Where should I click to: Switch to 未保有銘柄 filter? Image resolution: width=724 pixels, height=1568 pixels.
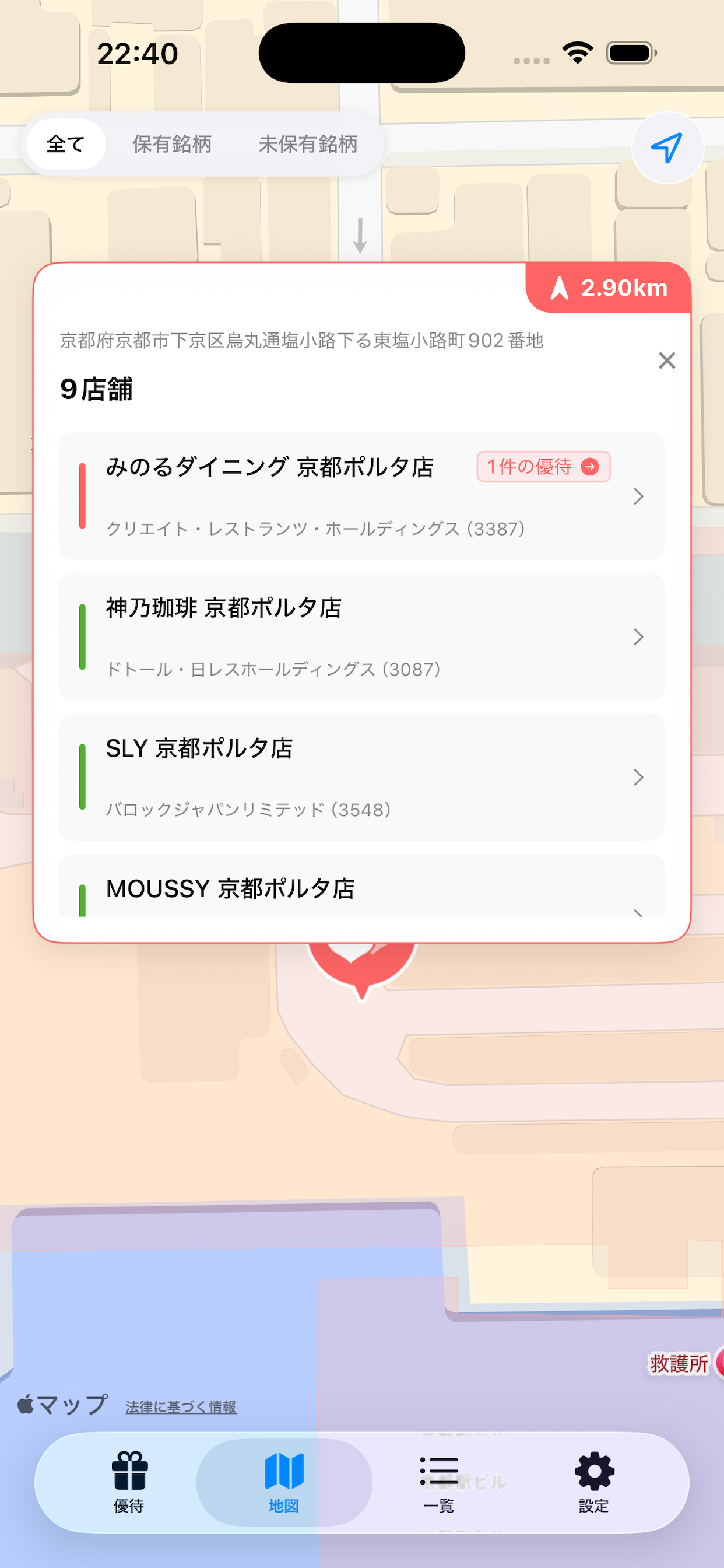[308, 143]
